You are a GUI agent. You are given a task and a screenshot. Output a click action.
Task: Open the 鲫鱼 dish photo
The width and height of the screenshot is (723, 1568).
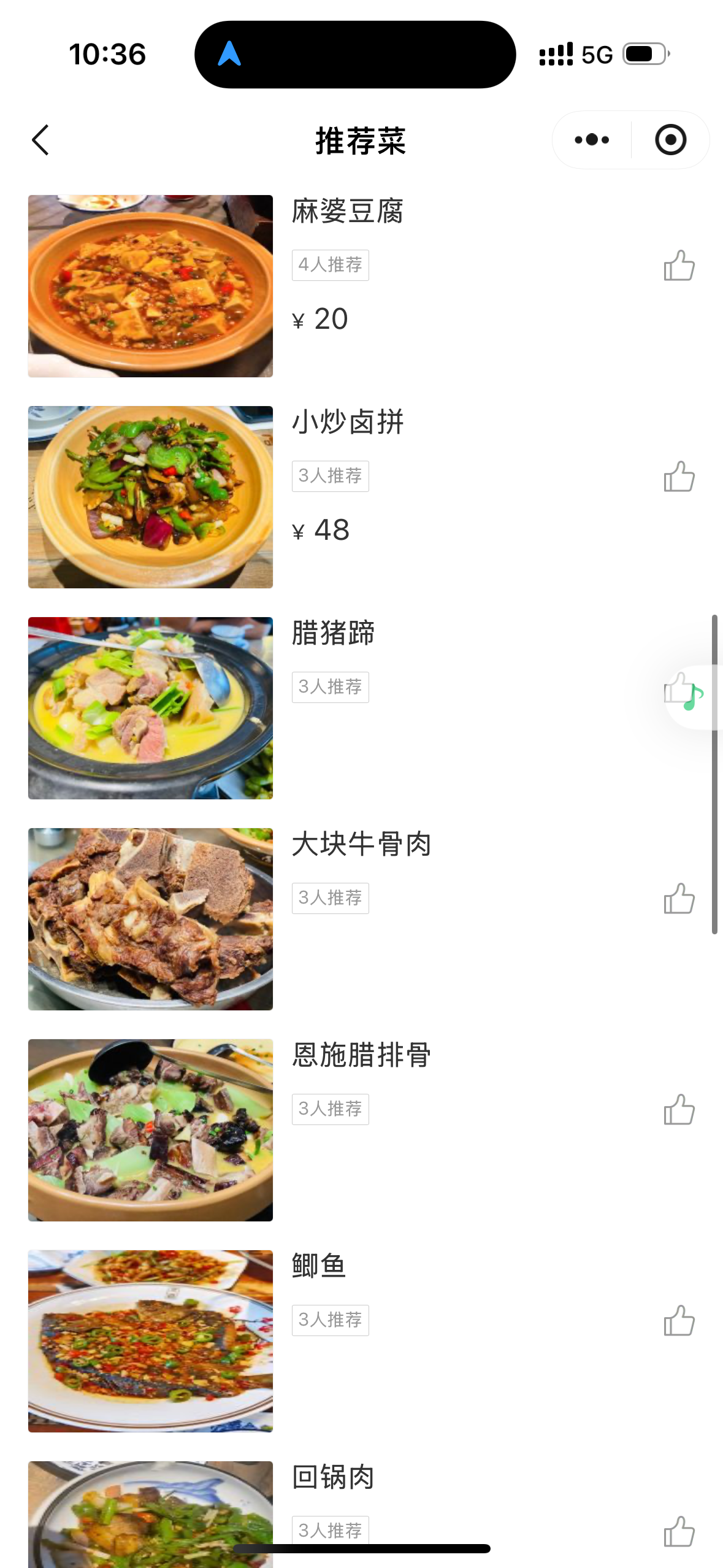150,1341
